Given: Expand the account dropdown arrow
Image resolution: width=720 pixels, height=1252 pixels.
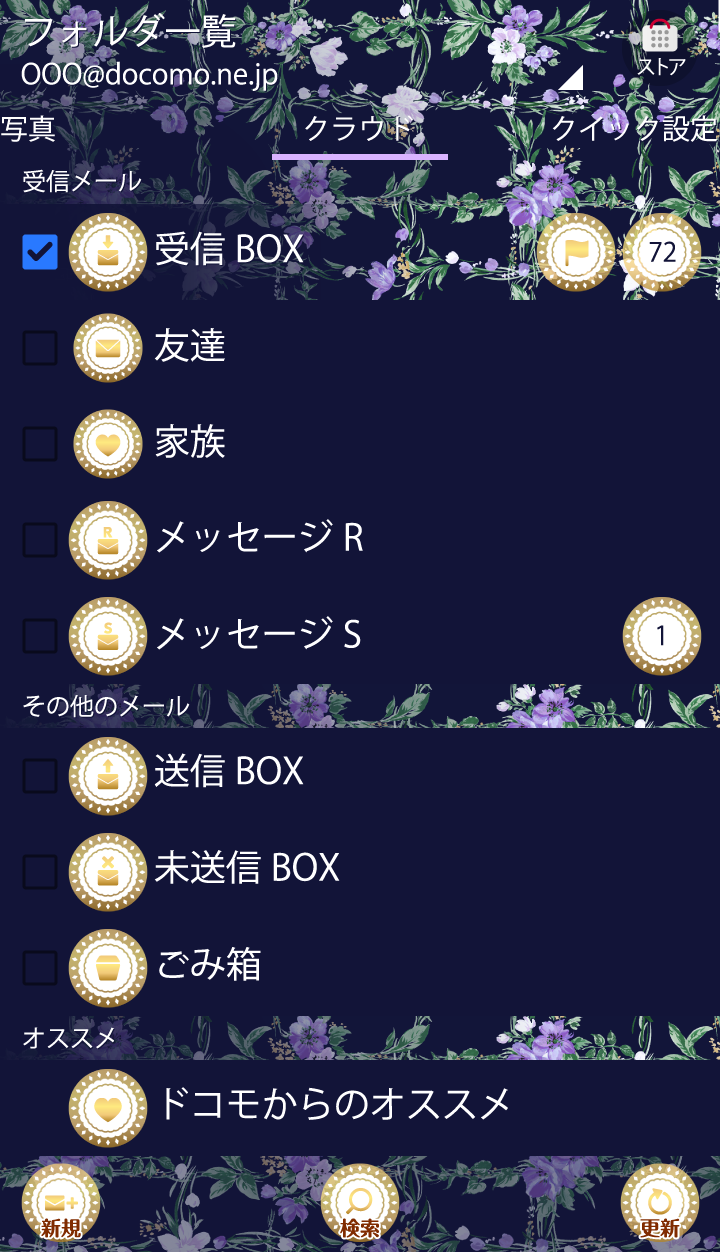Looking at the screenshot, I should (x=572, y=79).
